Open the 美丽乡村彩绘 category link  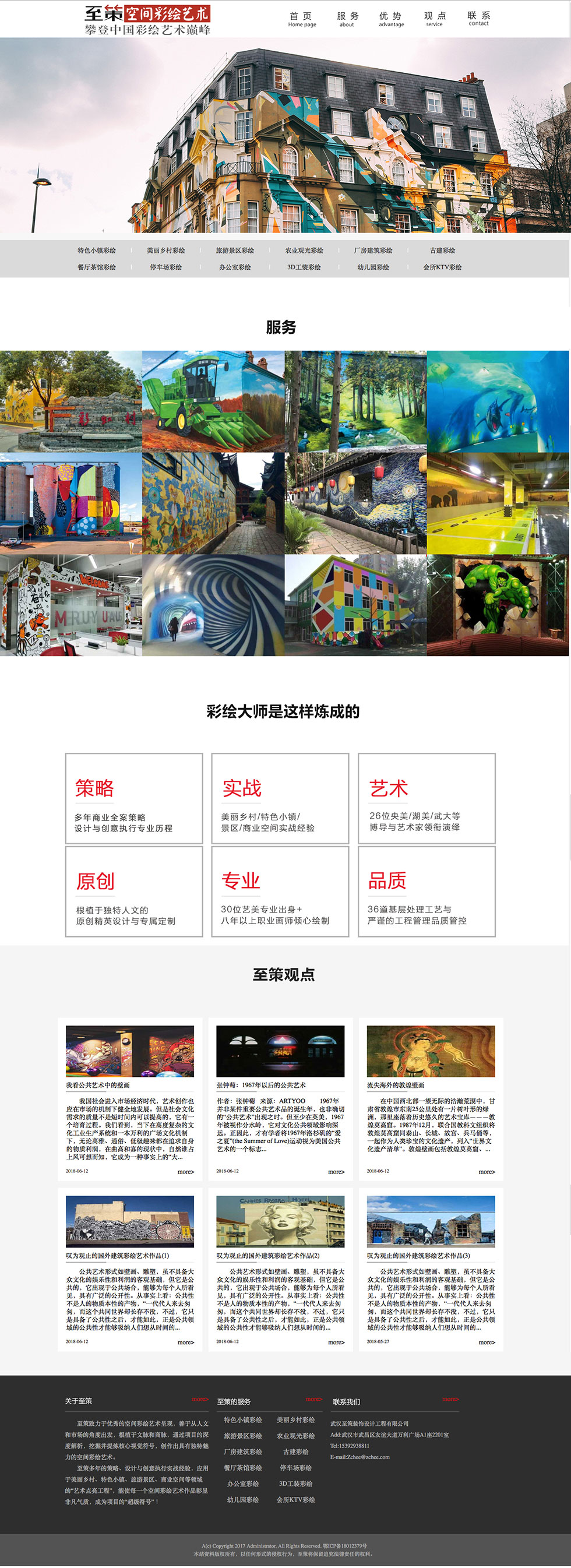point(165,250)
